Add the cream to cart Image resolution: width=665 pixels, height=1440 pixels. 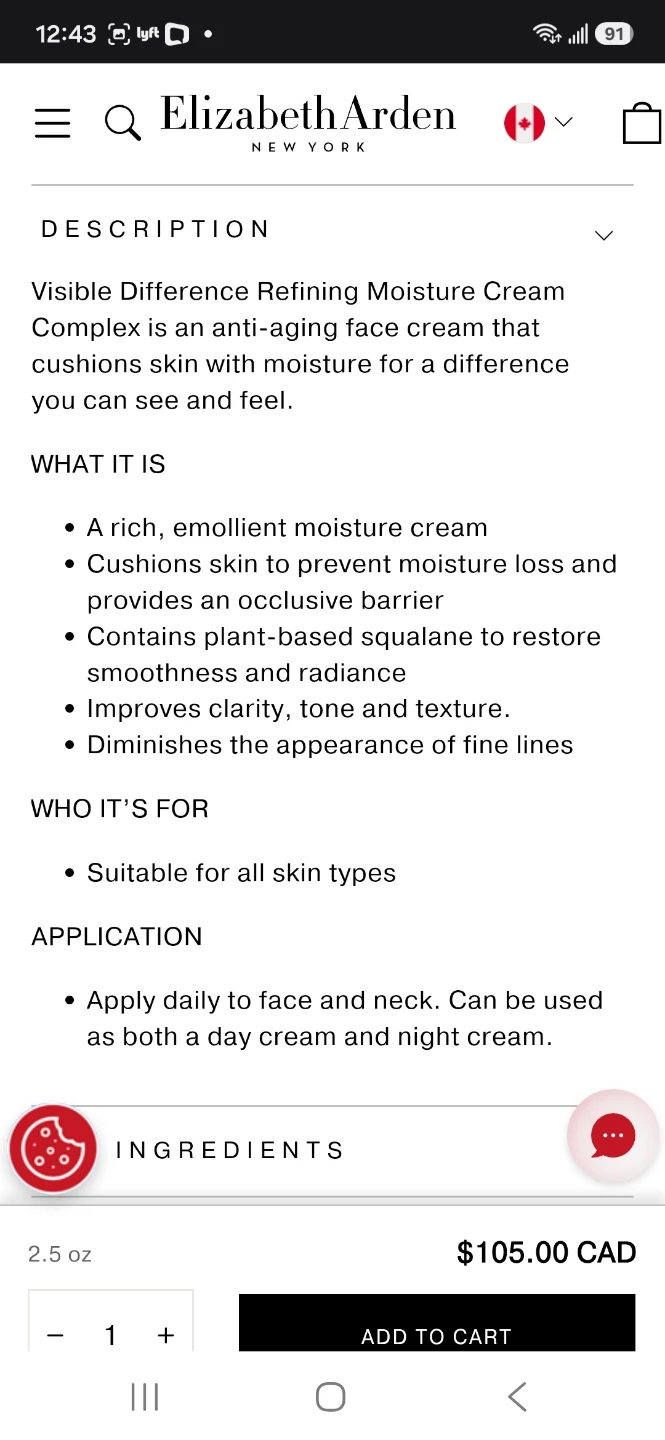437,1324
